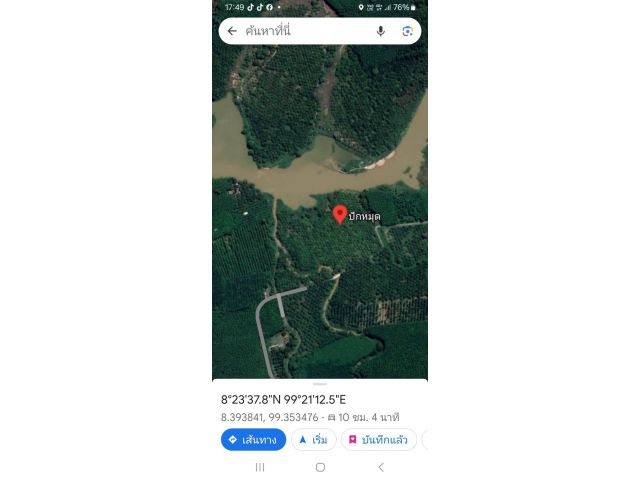Tap the บันทึกแล้ว saved chip
This screenshot has width=640, height=480.
[x=378, y=440]
